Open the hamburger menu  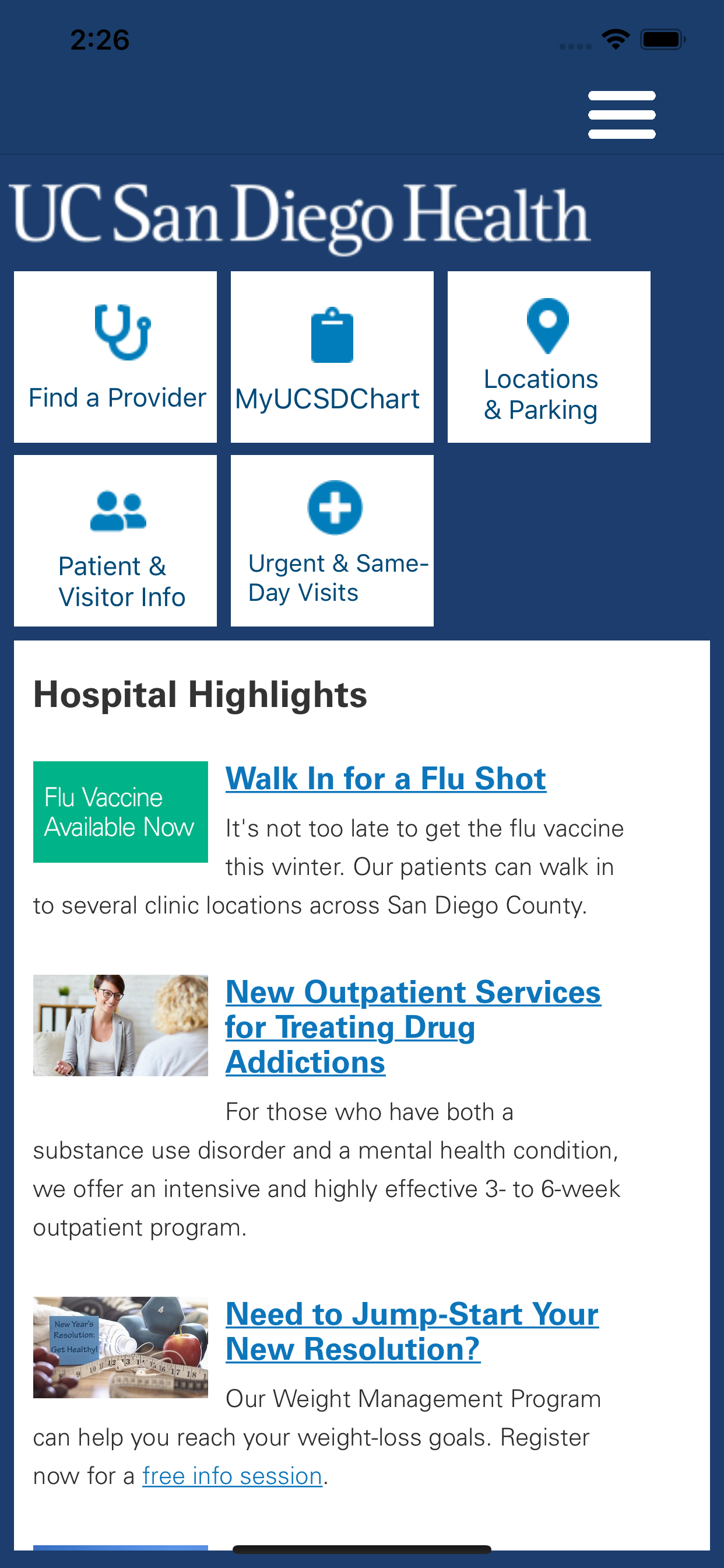point(621,114)
